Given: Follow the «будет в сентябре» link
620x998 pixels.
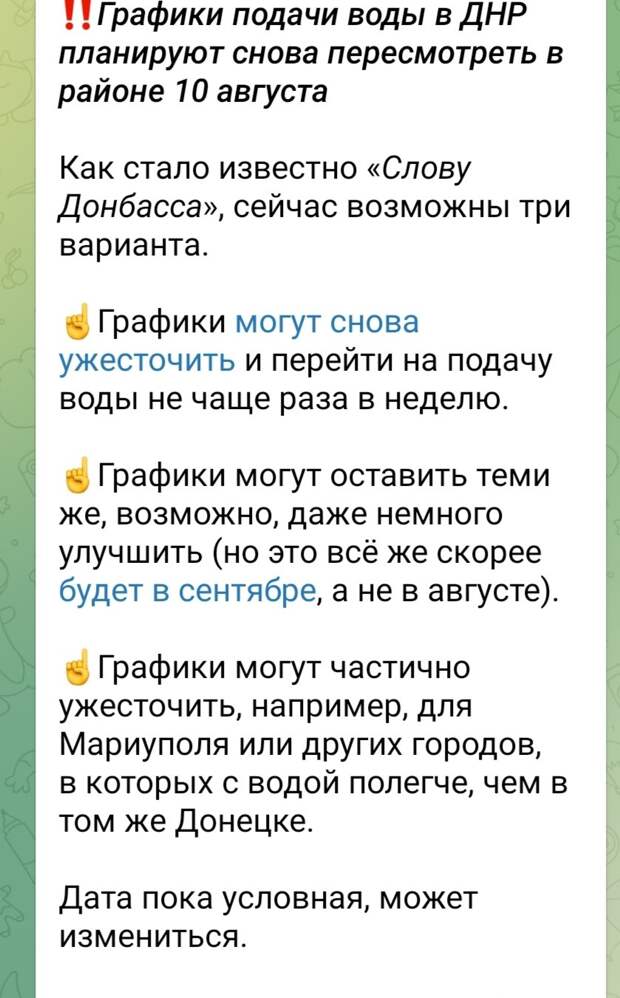Looking at the screenshot, I should [x=188, y=591].
